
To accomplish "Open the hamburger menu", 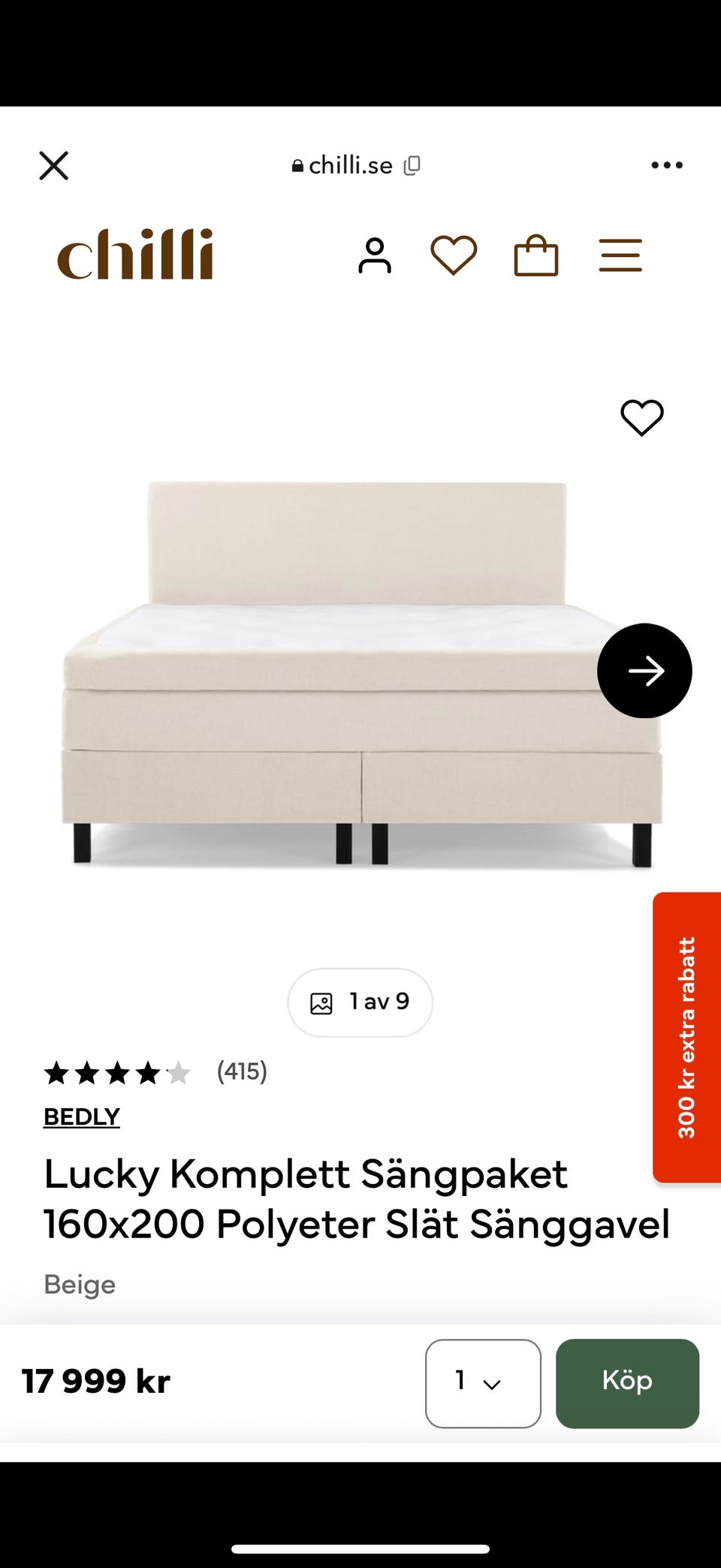I will click(620, 255).
